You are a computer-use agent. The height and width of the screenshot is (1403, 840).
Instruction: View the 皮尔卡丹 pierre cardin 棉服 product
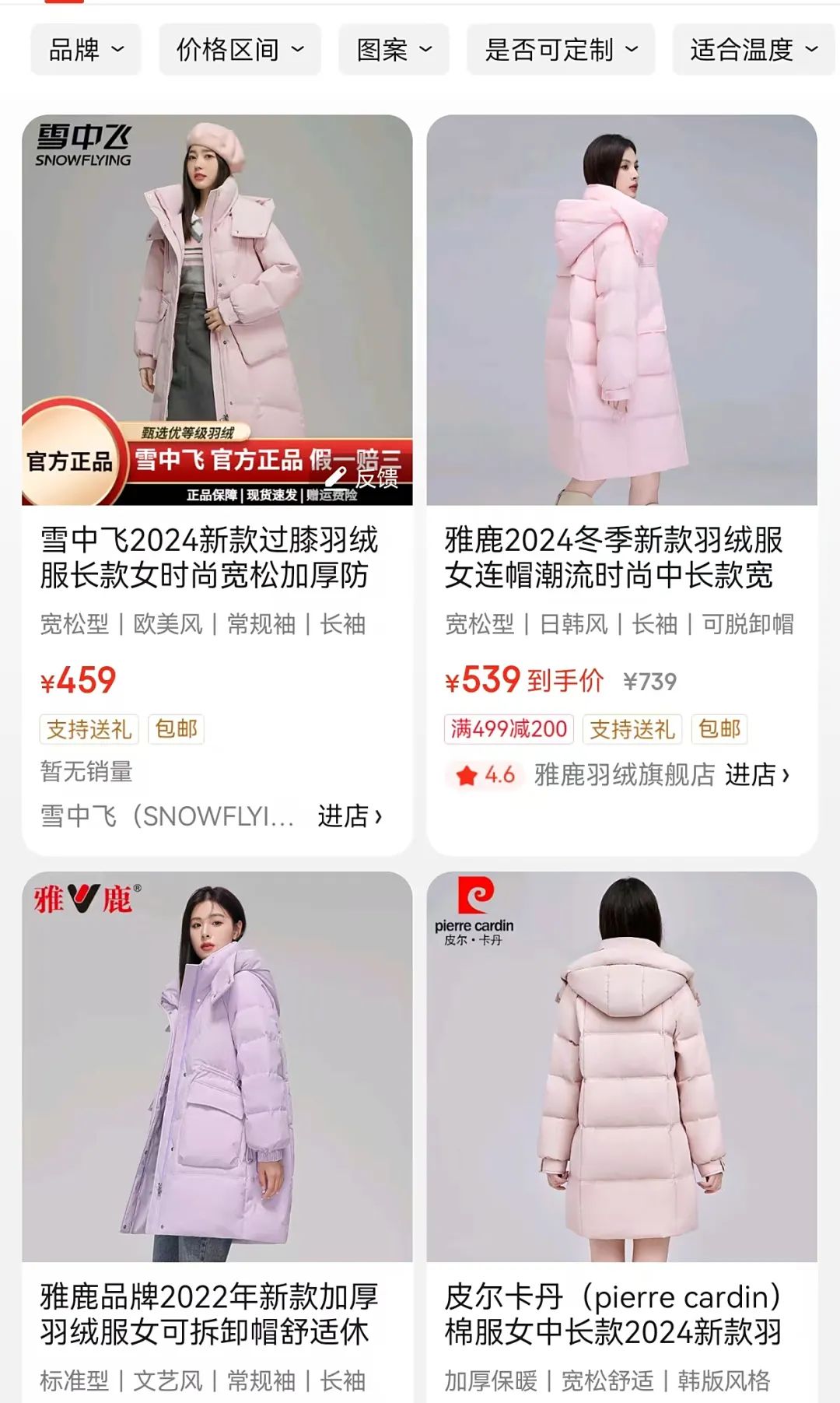click(x=621, y=1137)
